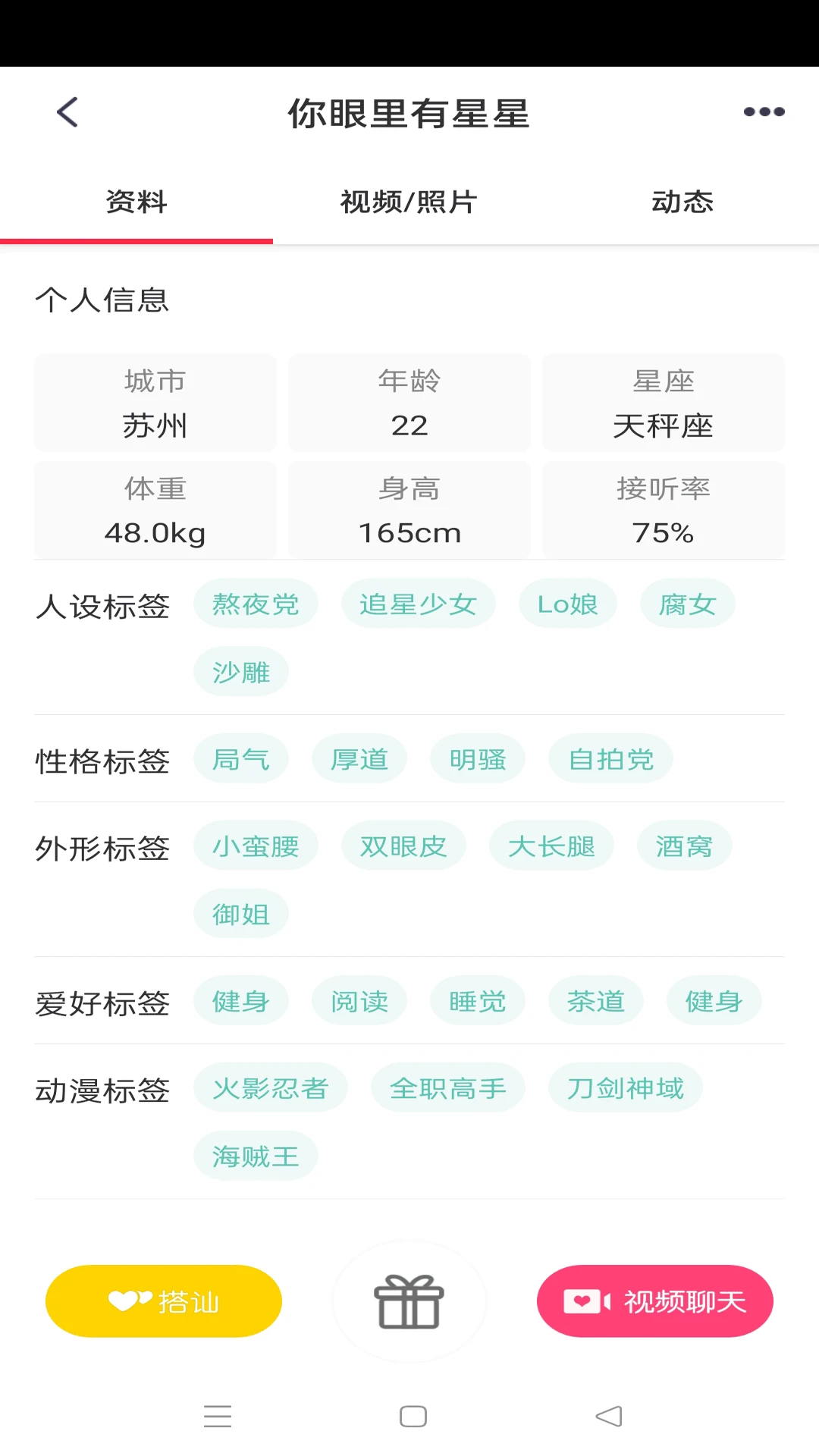The width and height of the screenshot is (819, 1456).
Task: Click the gift icon to send a present
Action: tap(409, 1301)
